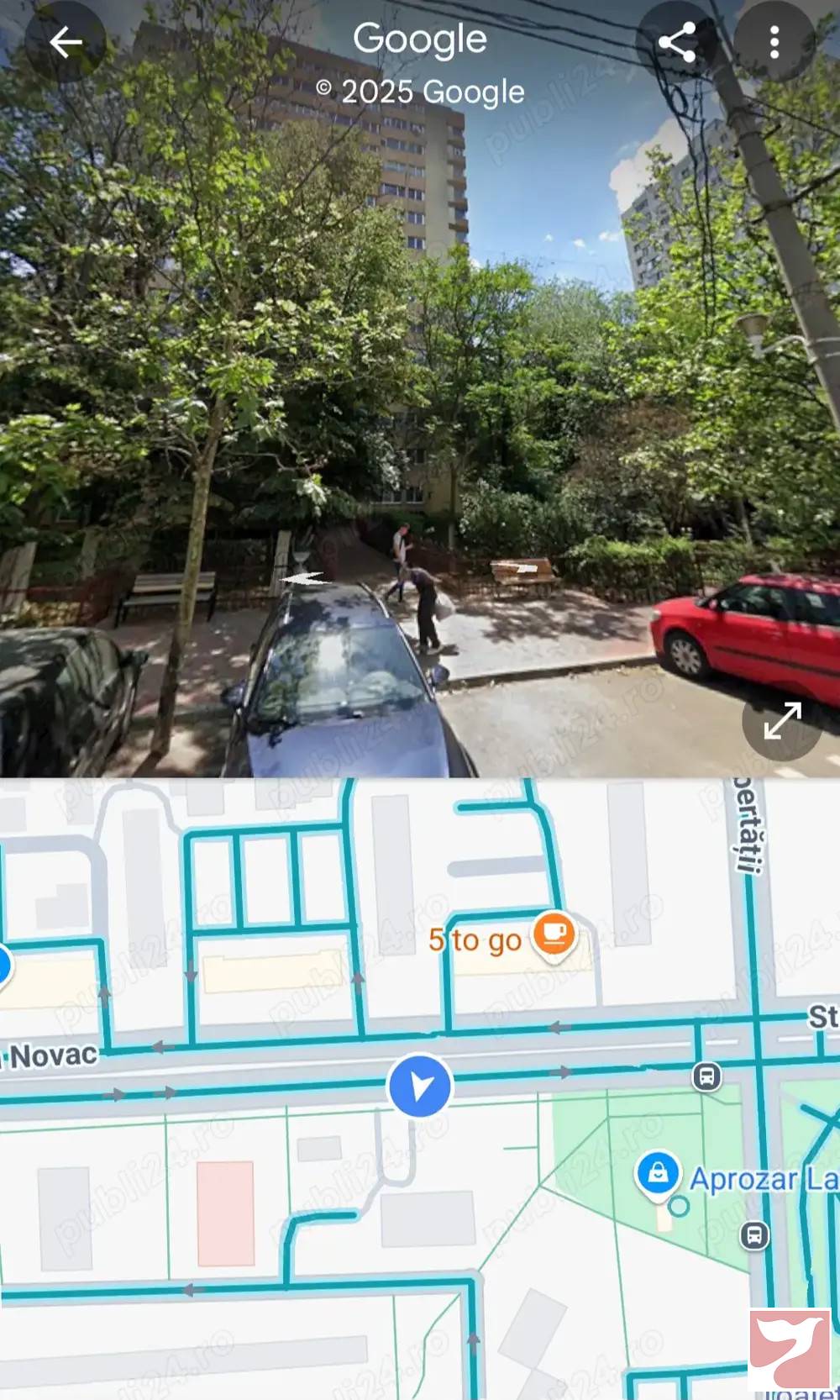Expand Street View to full screen
The image size is (840, 1400).
pyautogui.click(x=782, y=720)
